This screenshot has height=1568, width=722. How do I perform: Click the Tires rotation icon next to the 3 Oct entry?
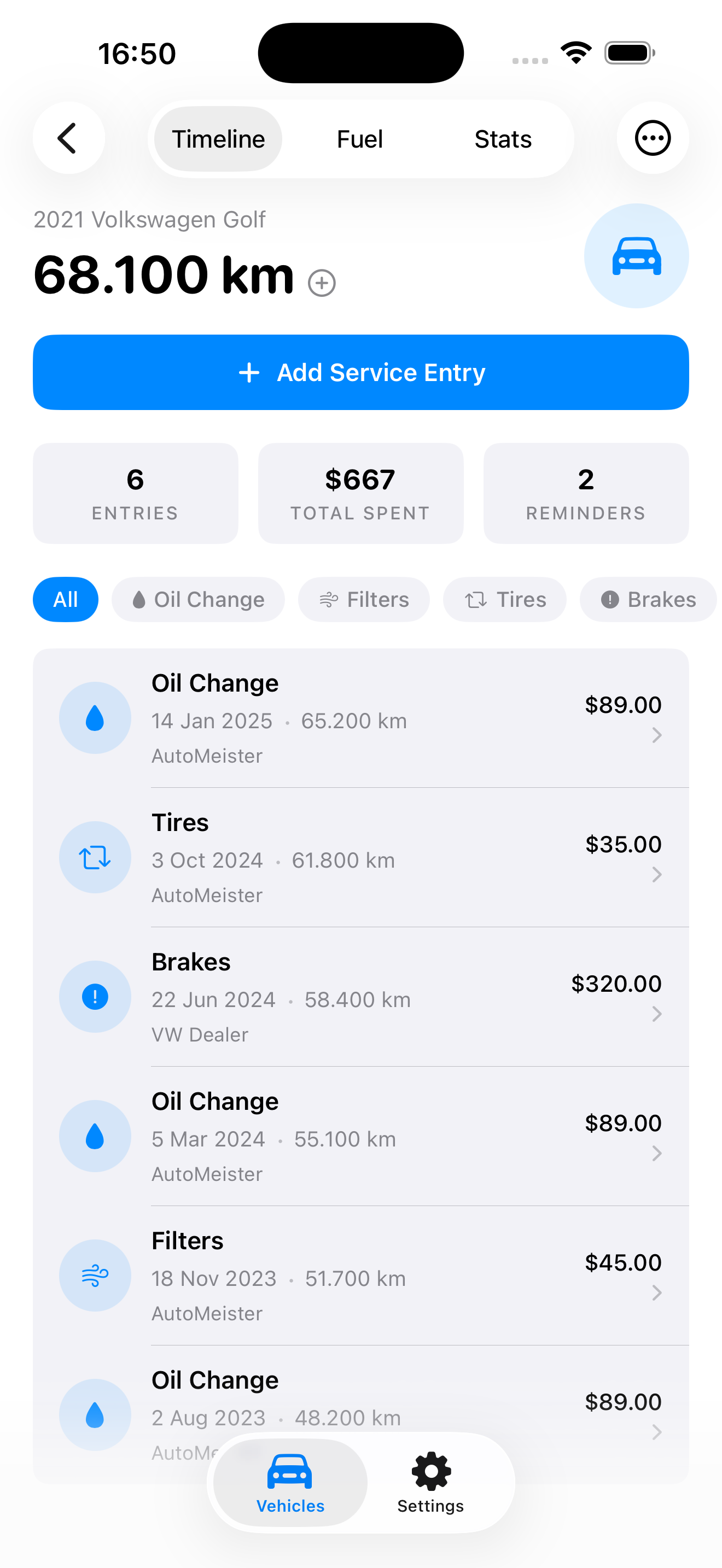tap(95, 856)
